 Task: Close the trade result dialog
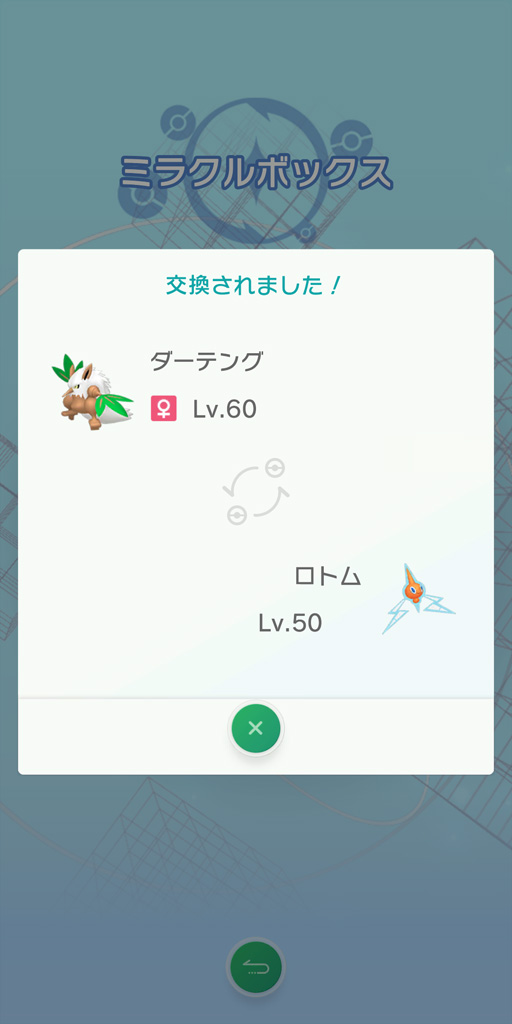click(x=255, y=728)
